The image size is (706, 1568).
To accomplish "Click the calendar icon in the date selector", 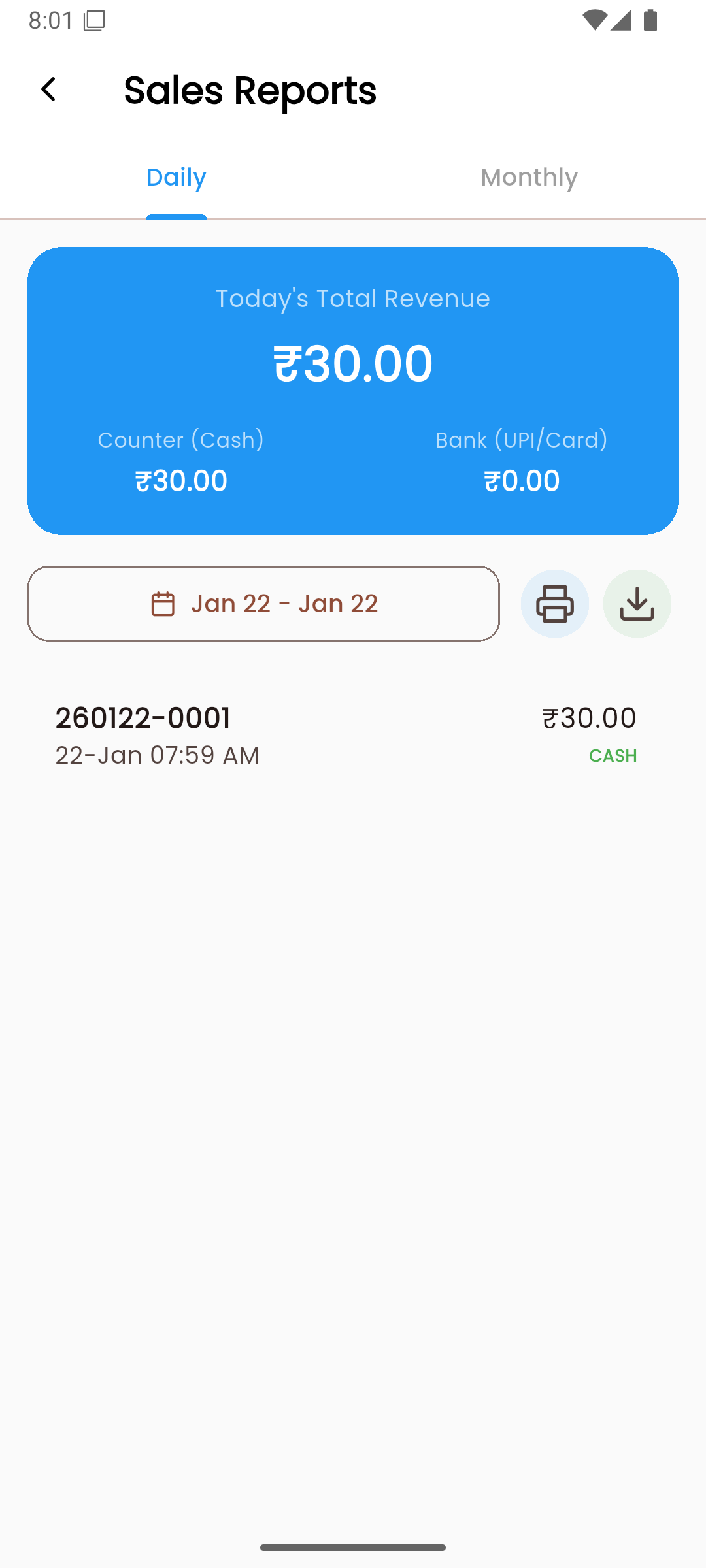I will [x=162, y=603].
